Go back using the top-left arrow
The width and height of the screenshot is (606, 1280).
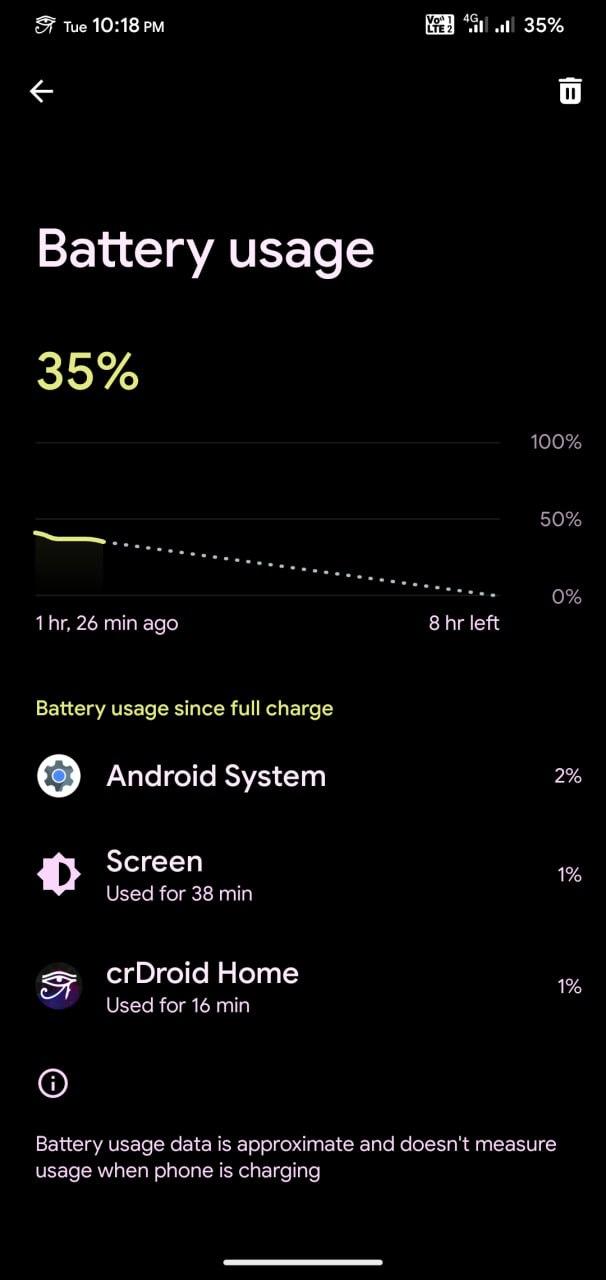[x=41, y=91]
